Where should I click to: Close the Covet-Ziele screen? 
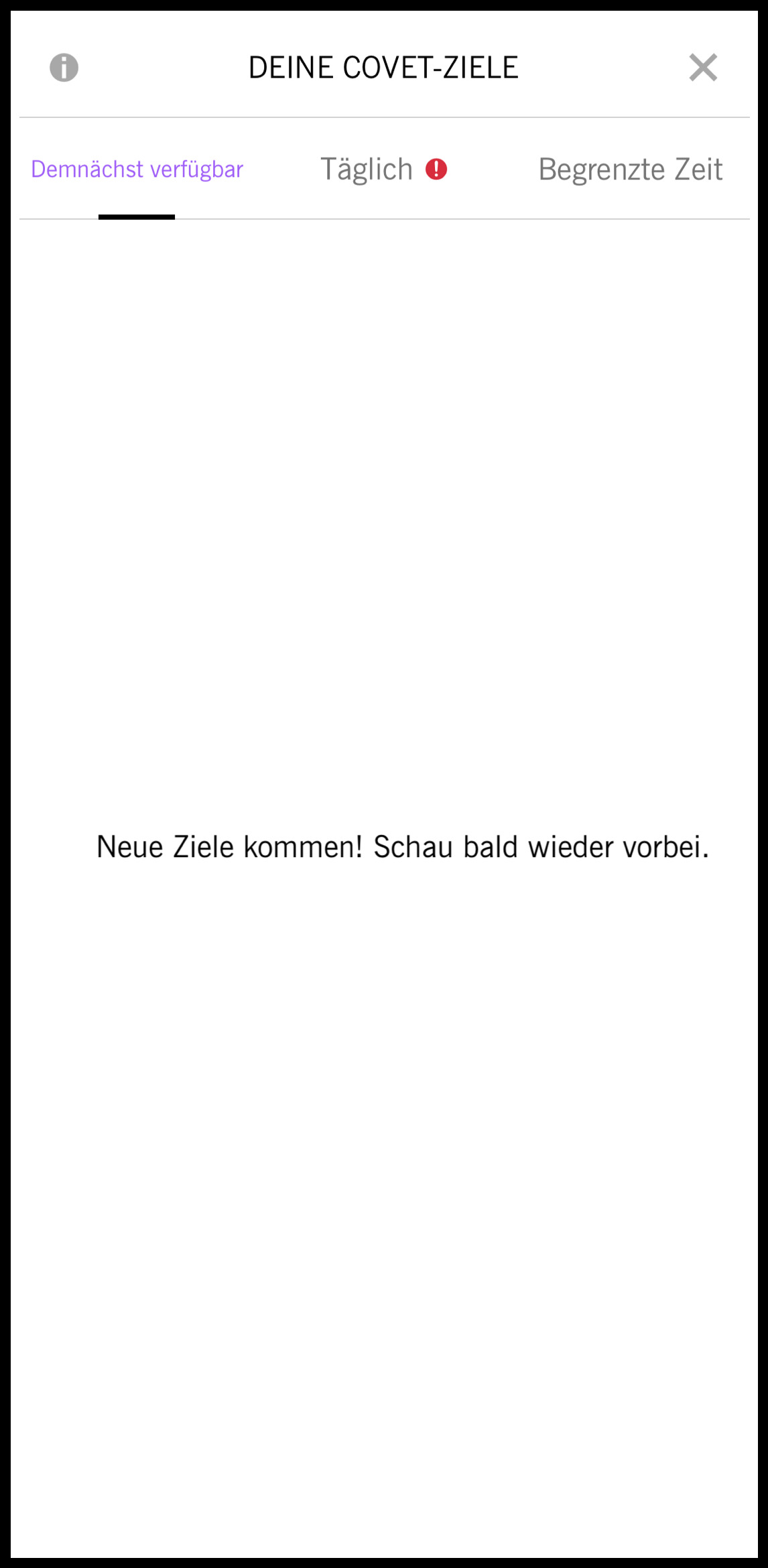[x=703, y=68]
